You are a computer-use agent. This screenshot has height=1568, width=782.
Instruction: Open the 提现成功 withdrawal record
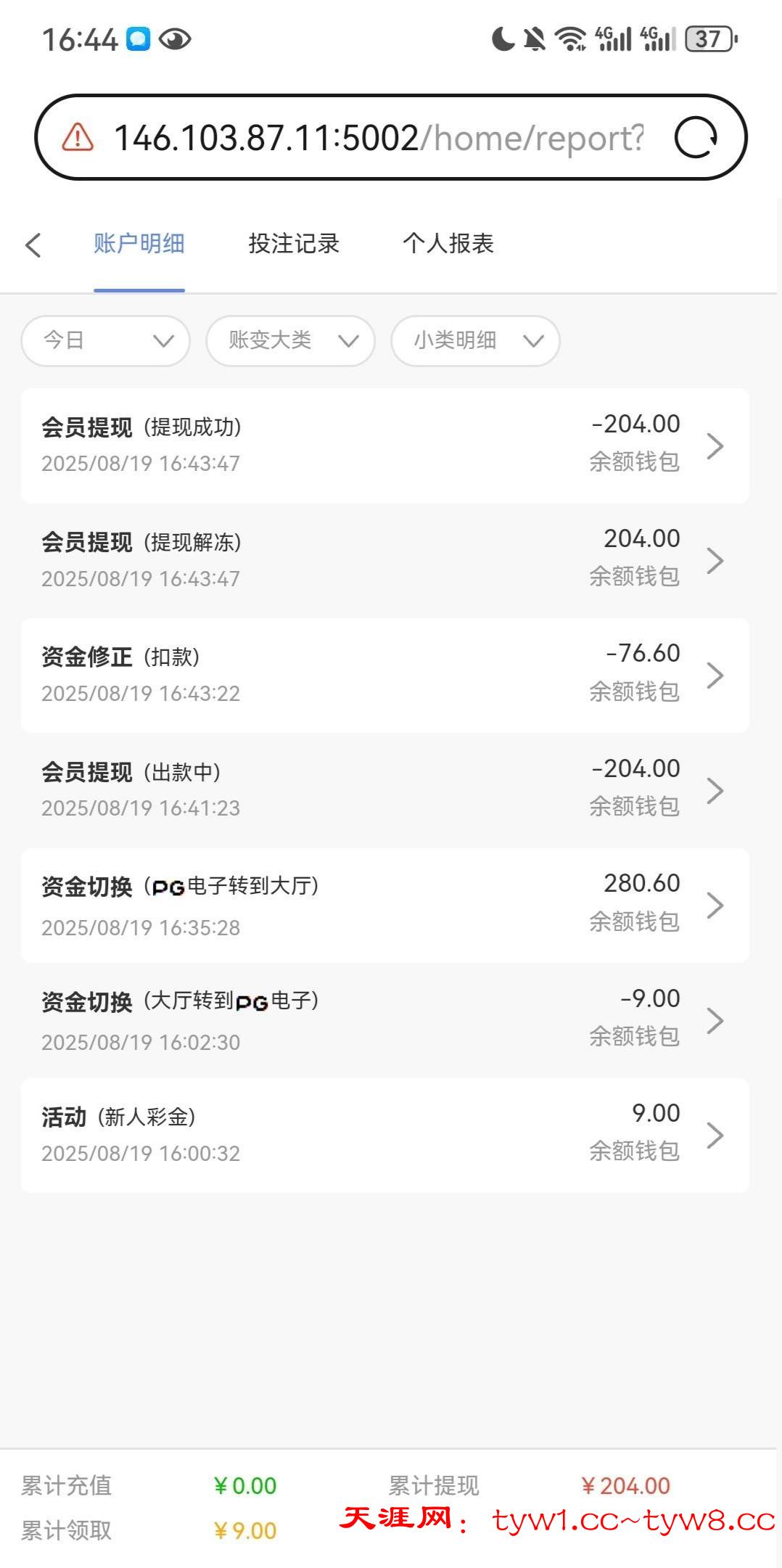(x=384, y=445)
